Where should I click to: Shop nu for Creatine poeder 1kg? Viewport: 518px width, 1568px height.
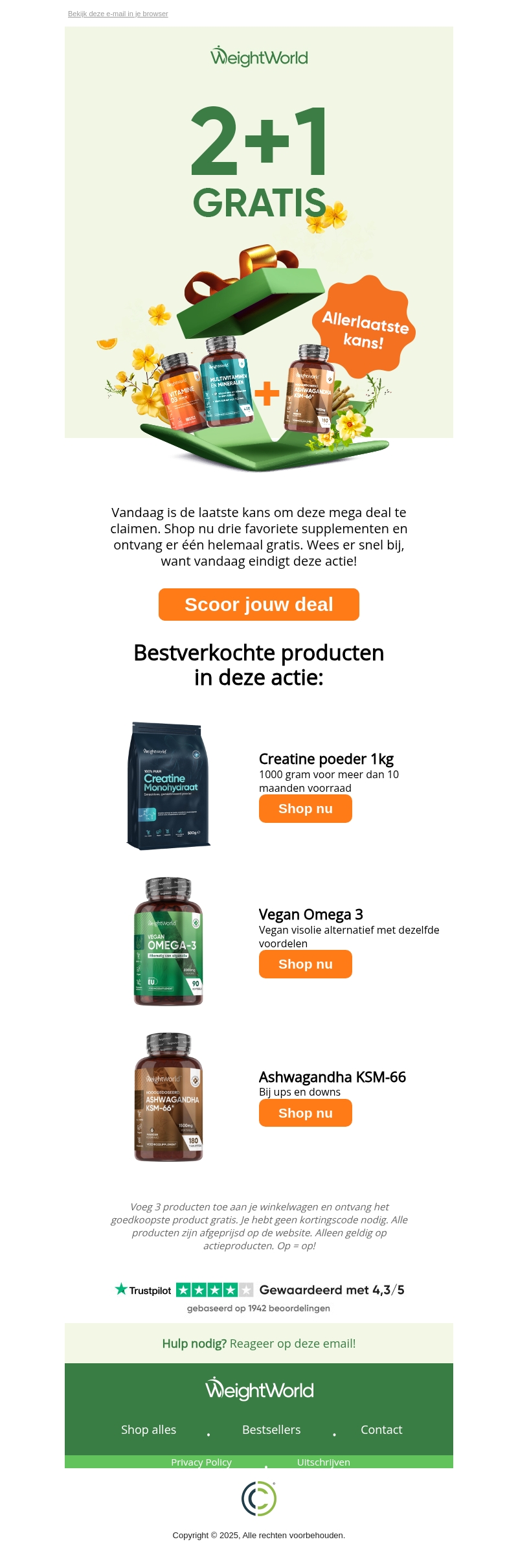pyautogui.click(x=306, y=809)
